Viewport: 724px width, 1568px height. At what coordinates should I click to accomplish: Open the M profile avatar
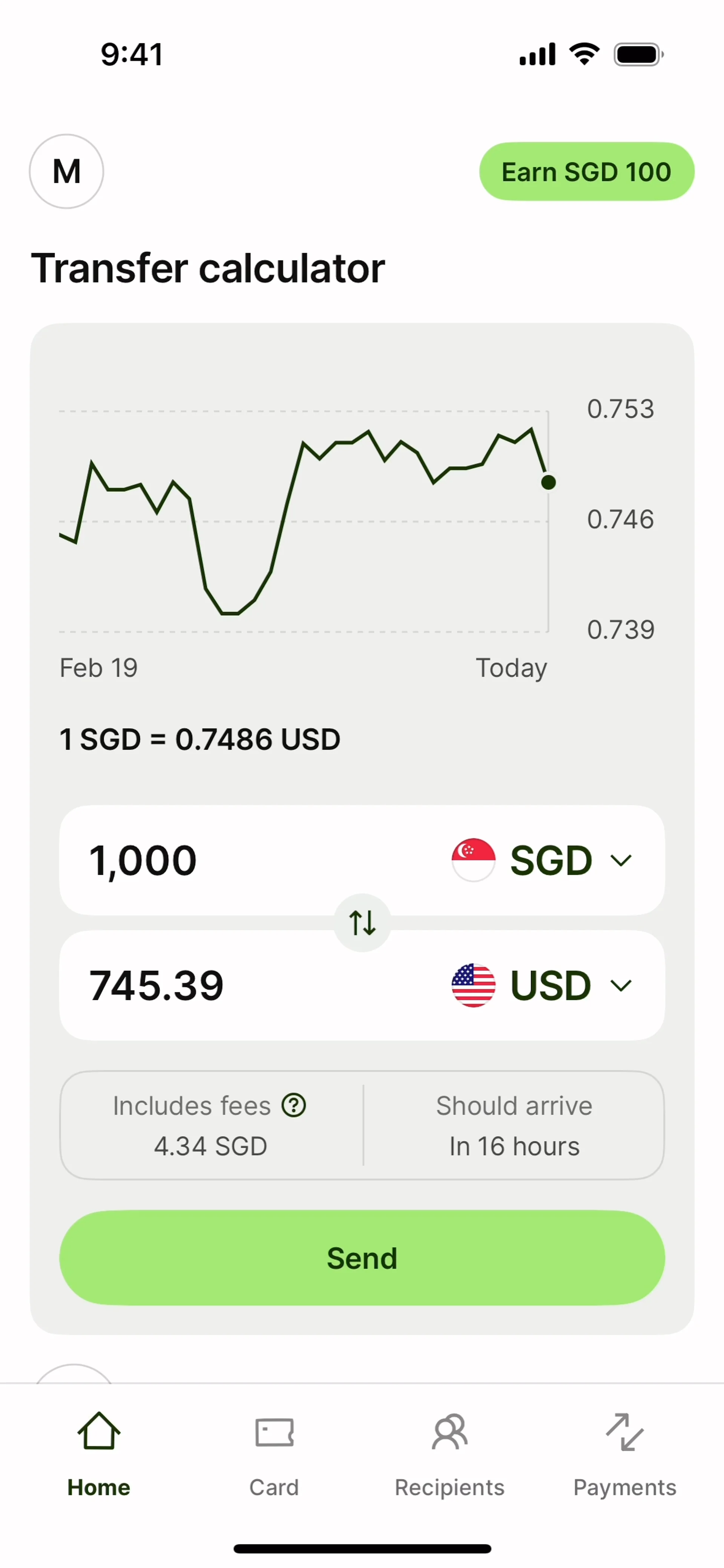tap(66, 171)
